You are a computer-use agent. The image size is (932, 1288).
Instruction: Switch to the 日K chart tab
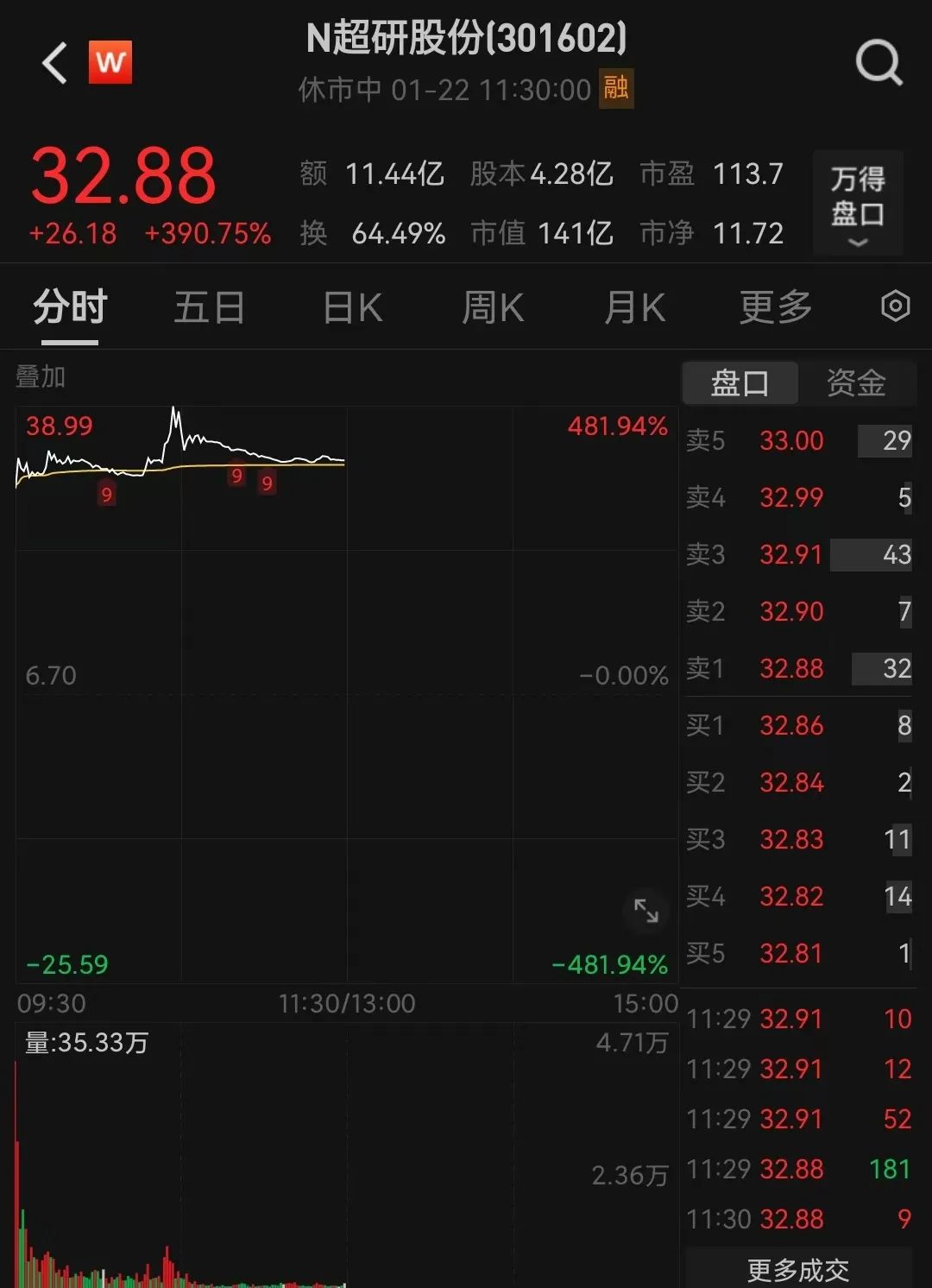[x=353, y=307]
